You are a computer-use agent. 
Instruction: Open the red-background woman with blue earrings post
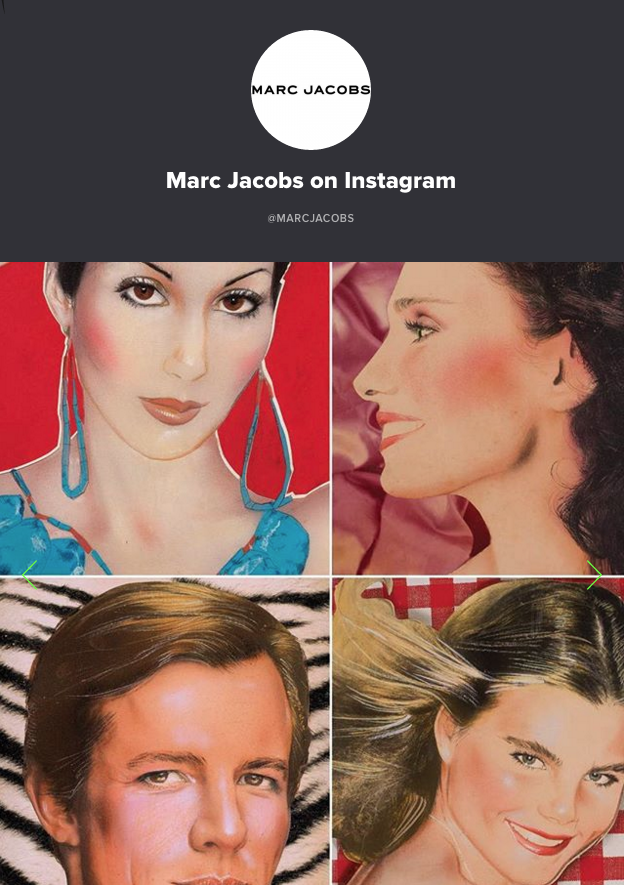click(164, 418)
